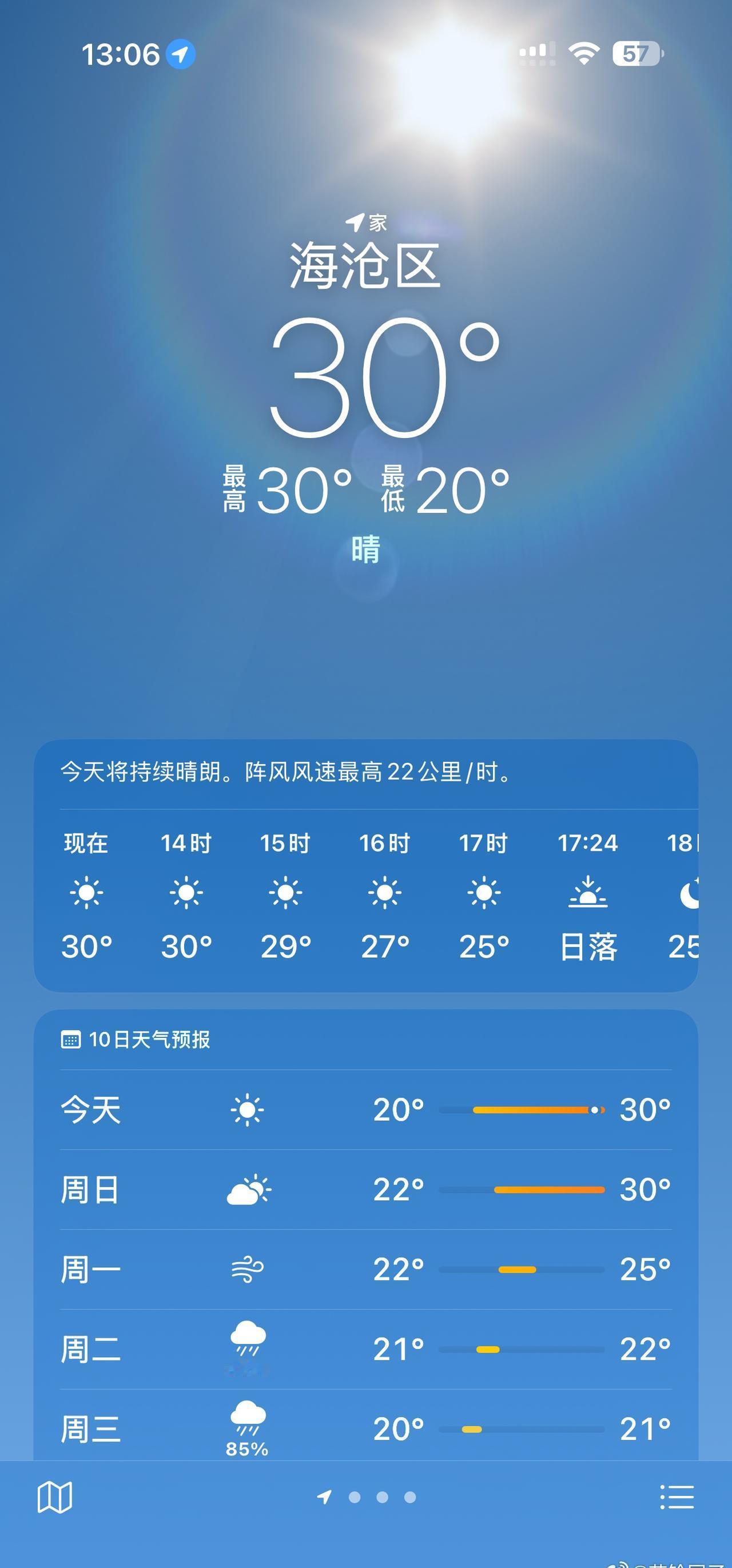Image resolution: width=732 pixels, height=1568 pixels.
Task: Select the 现在 hourly forecast column
Action: [85, 892]
